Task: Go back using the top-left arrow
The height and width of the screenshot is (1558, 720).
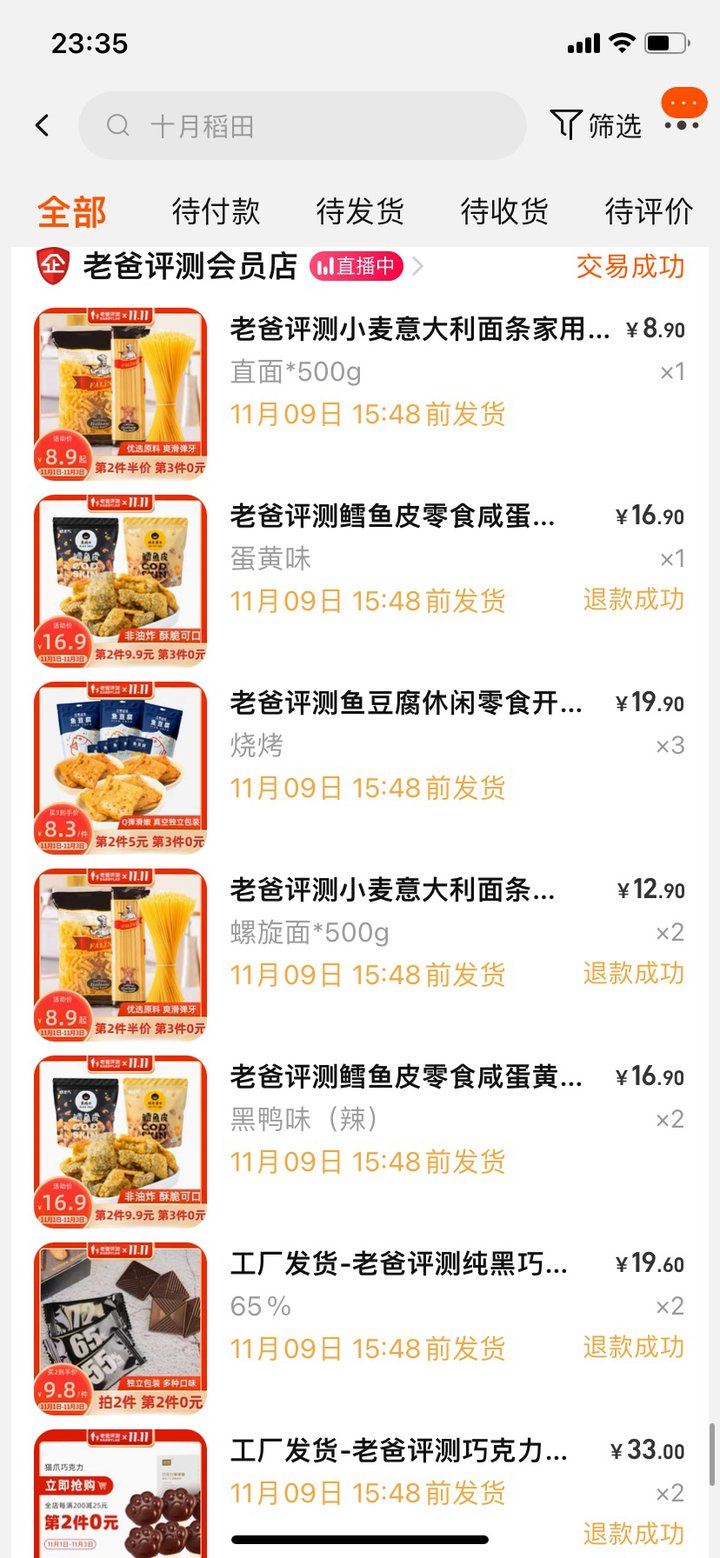Action: [x=42, y=126]
